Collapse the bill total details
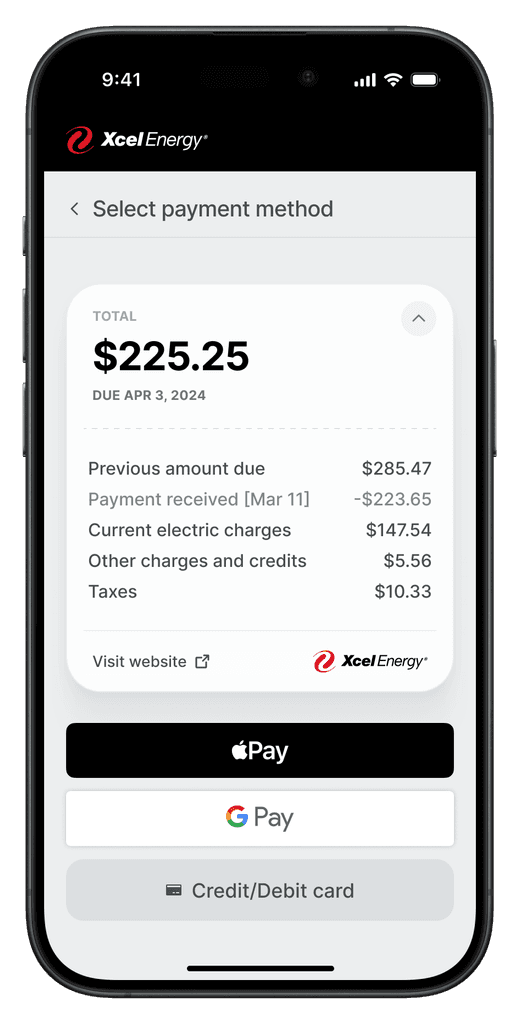 (x=418, y=319)
